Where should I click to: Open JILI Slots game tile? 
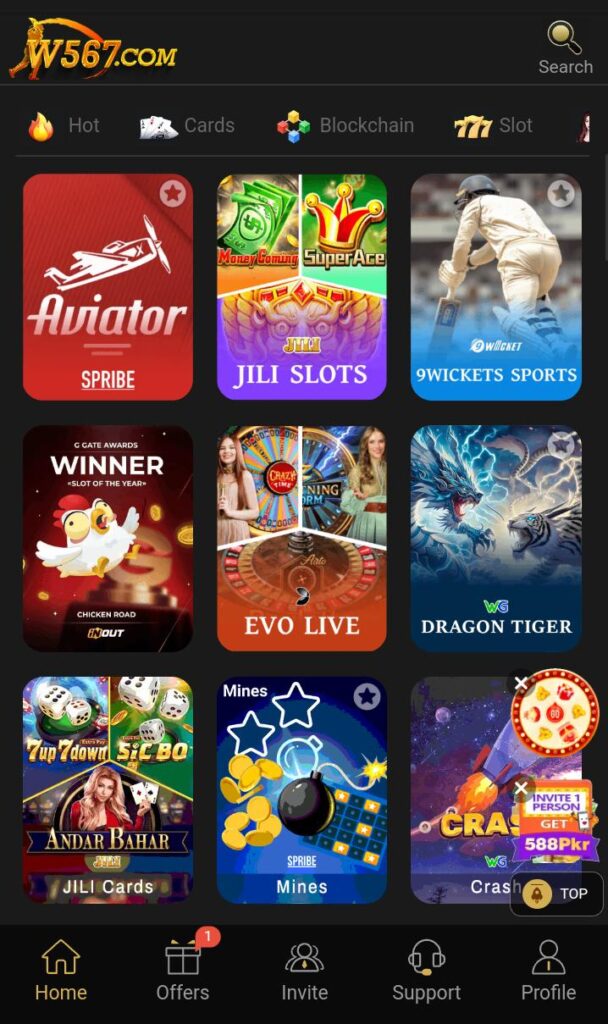[301, 287]
